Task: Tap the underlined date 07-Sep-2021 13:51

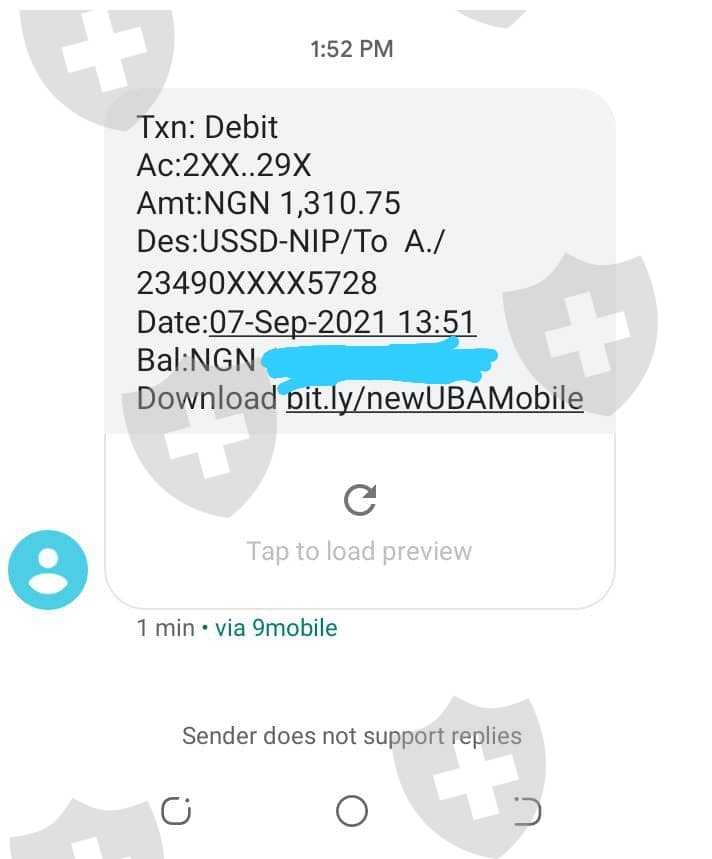Action: [x=342, y=322]
